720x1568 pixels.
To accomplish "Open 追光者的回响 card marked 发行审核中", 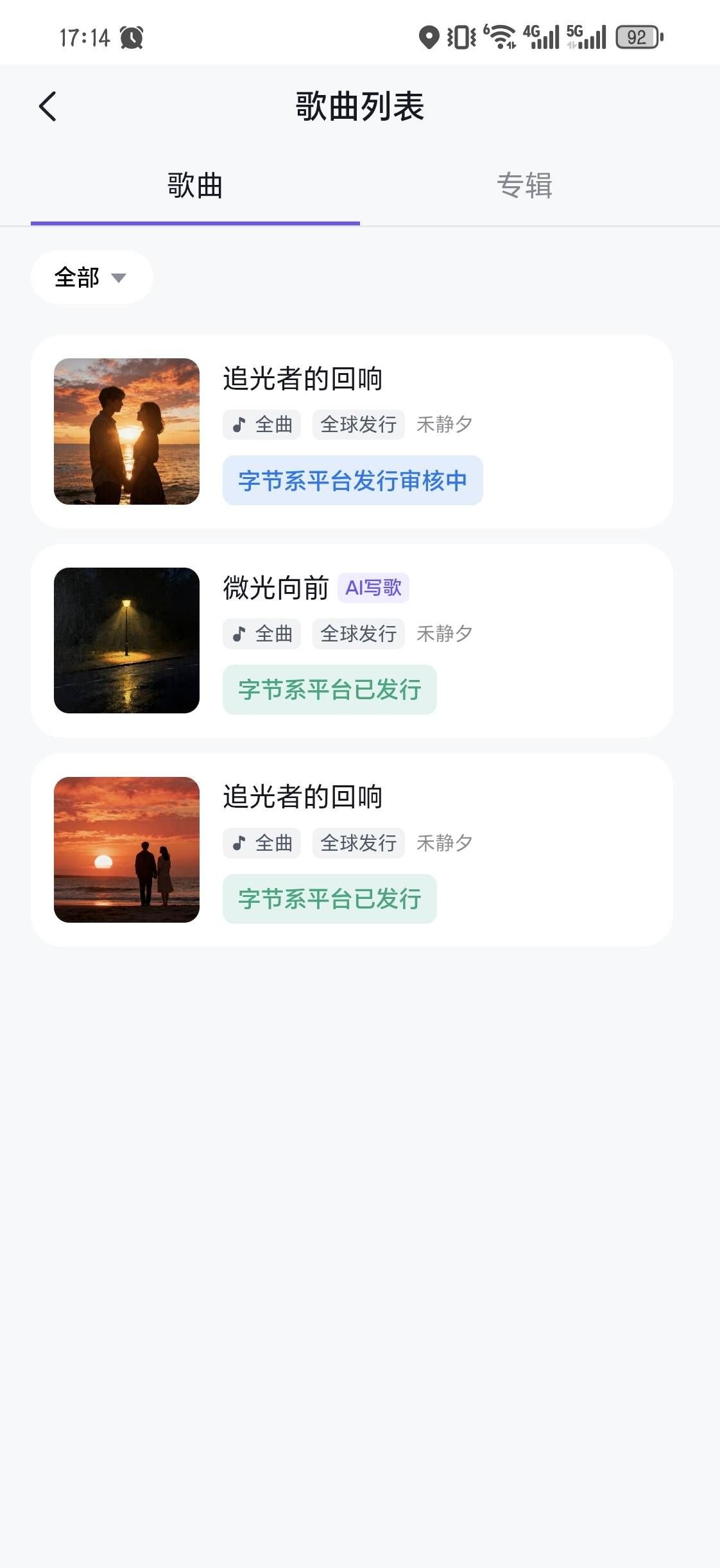I will tap(352, 431).
